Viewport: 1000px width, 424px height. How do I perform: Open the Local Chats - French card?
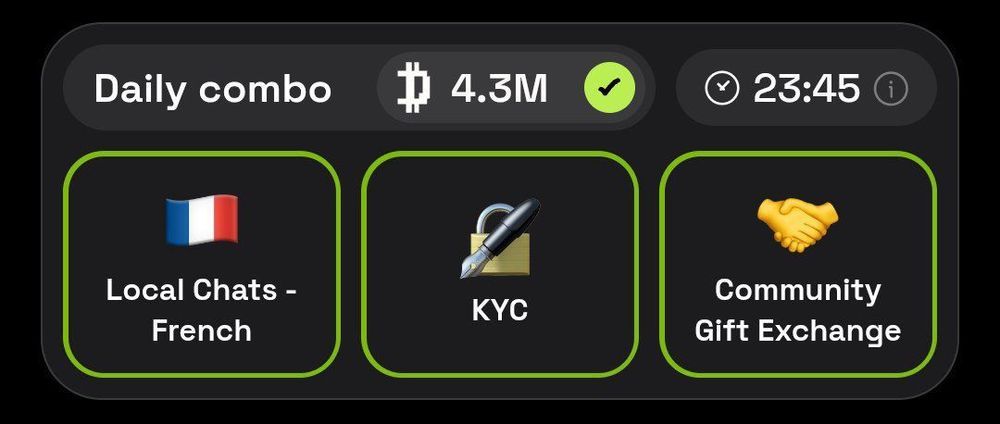(202, 264)
